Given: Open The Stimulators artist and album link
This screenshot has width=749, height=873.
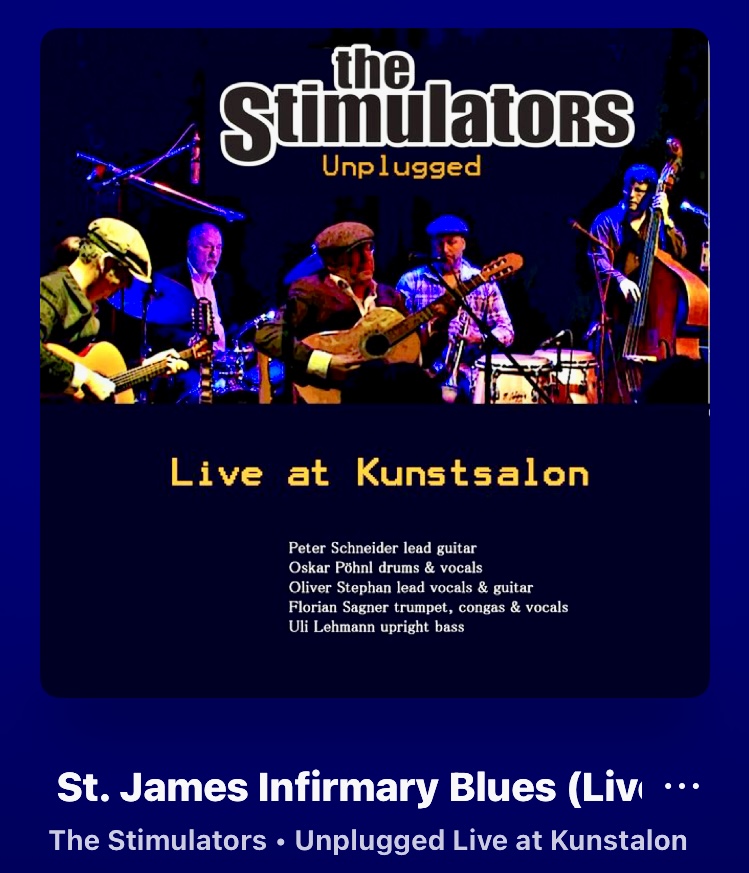Looking at the screenshot, I should pos(367,840).
